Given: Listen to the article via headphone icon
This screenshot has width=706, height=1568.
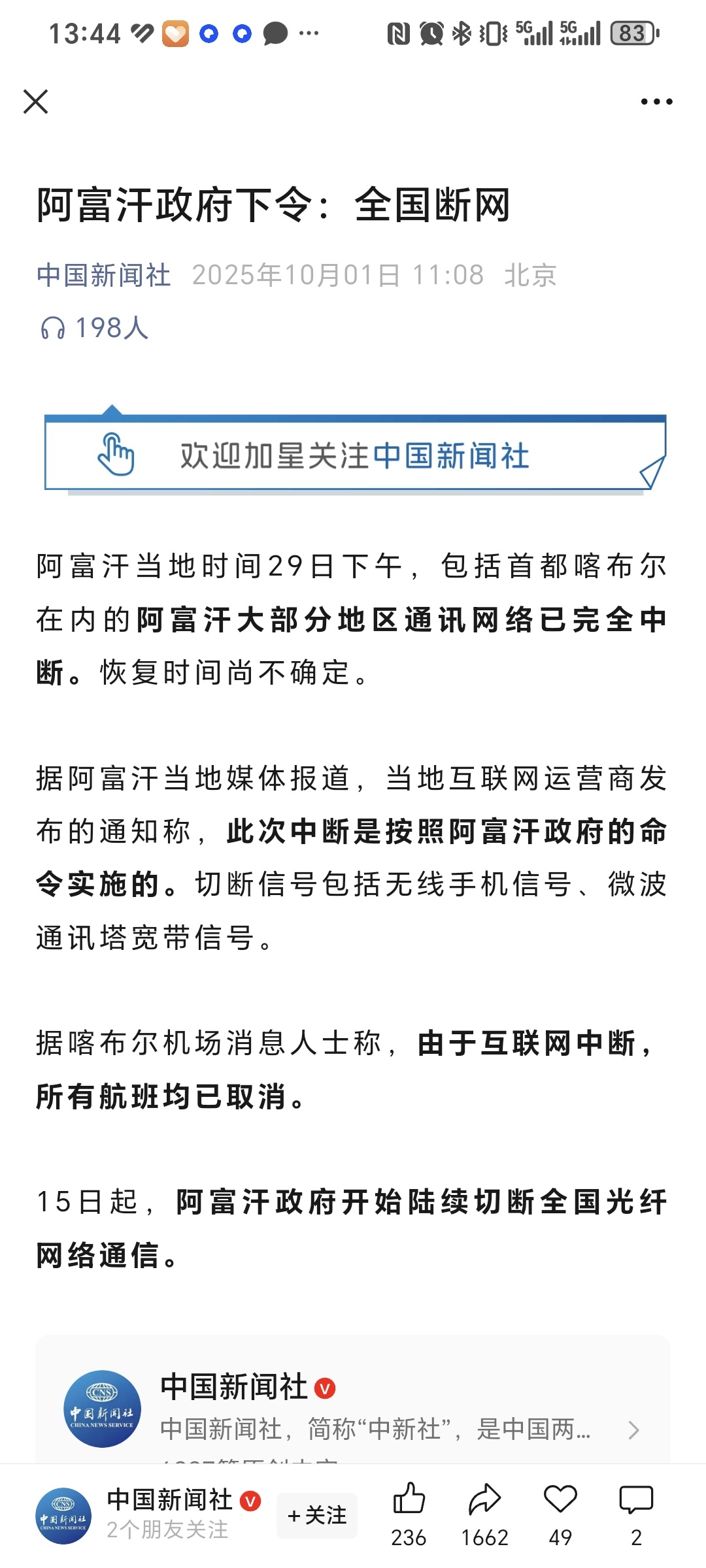Looking at the screenshot, I should [53, 328].
